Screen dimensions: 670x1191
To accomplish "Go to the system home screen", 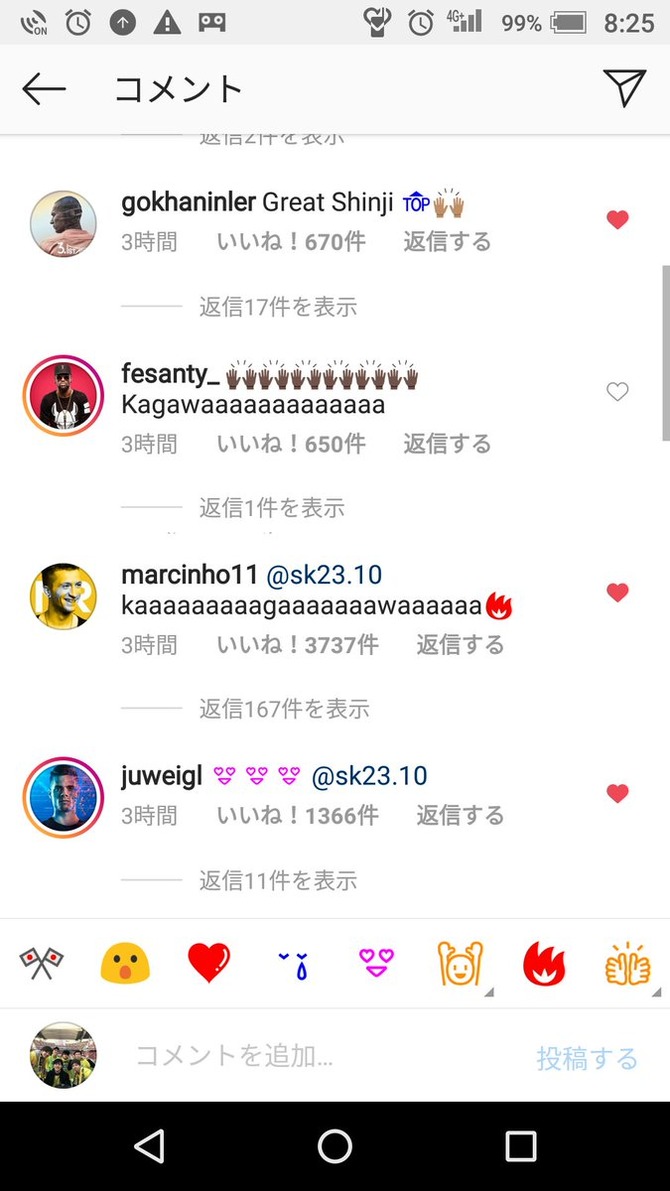I will click(335, 1145).
